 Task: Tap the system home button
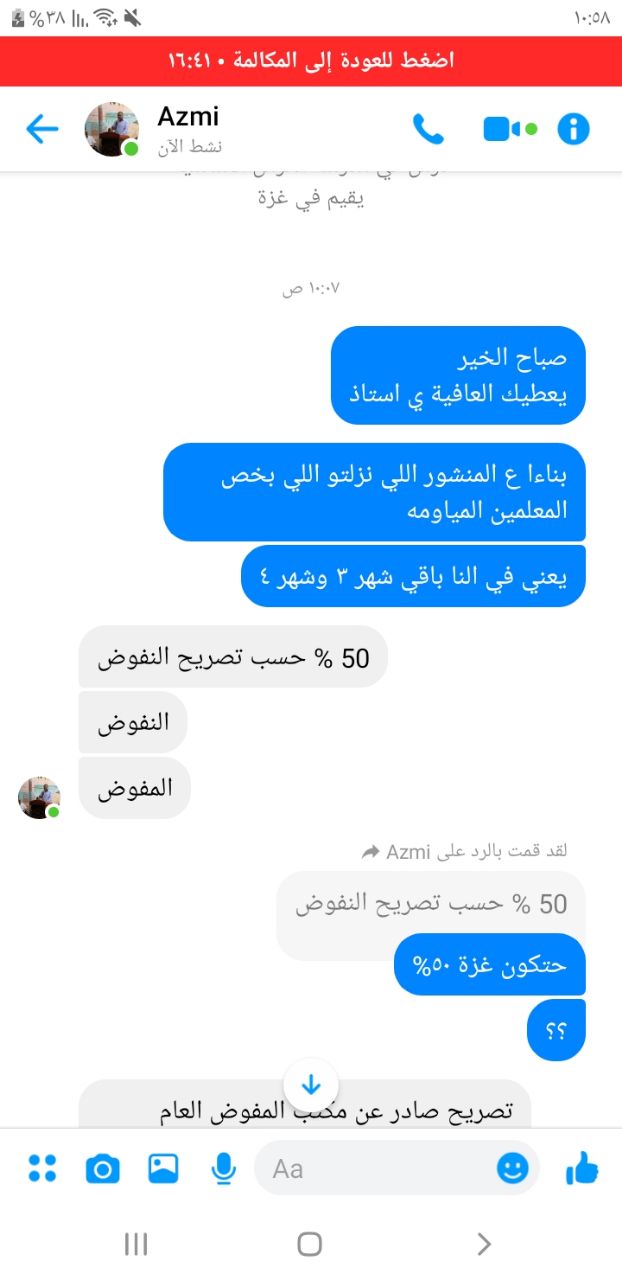point(310,1243)
